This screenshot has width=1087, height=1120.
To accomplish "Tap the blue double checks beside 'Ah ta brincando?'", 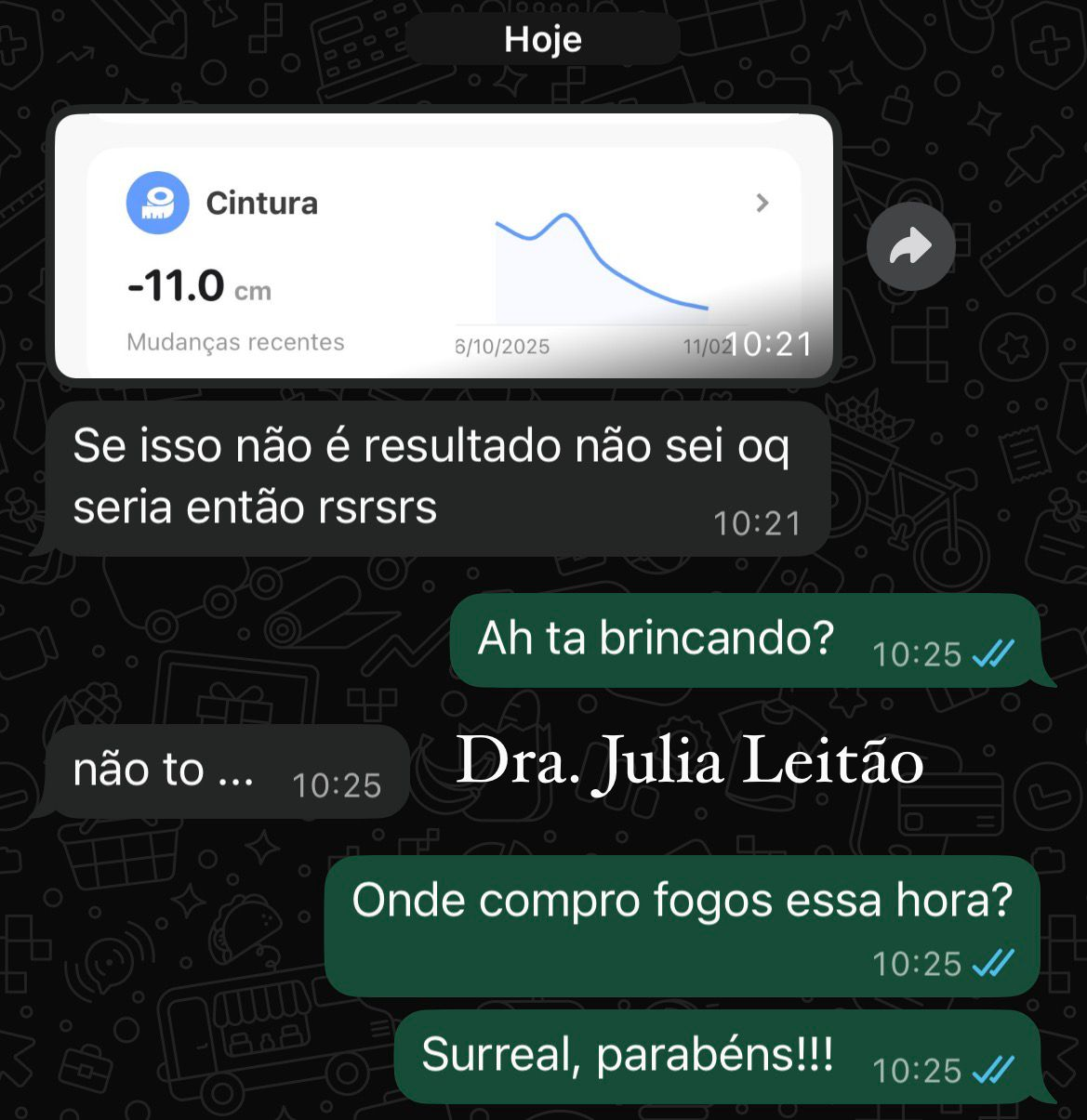I will 991,654.
